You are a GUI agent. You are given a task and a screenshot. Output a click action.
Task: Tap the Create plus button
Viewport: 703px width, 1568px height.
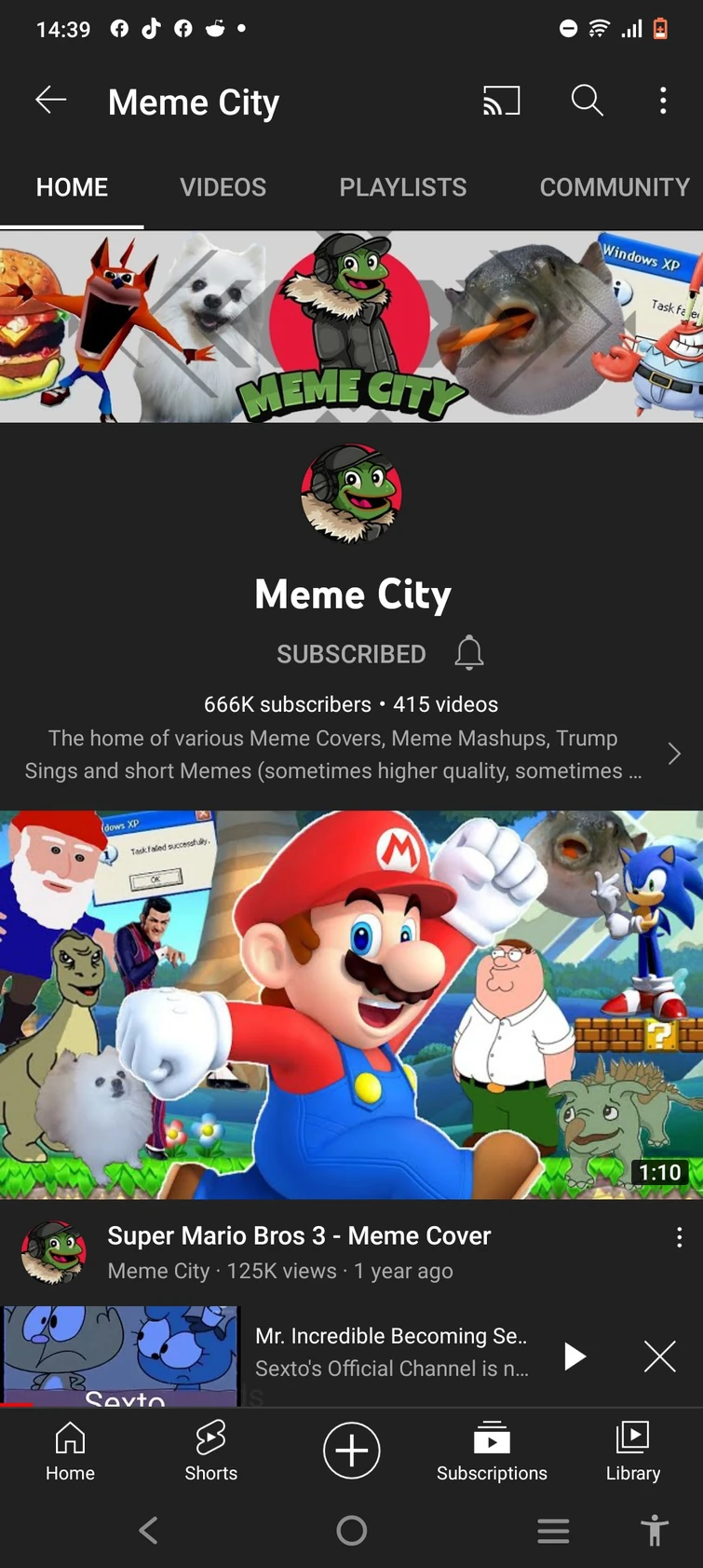[351, 1450]
